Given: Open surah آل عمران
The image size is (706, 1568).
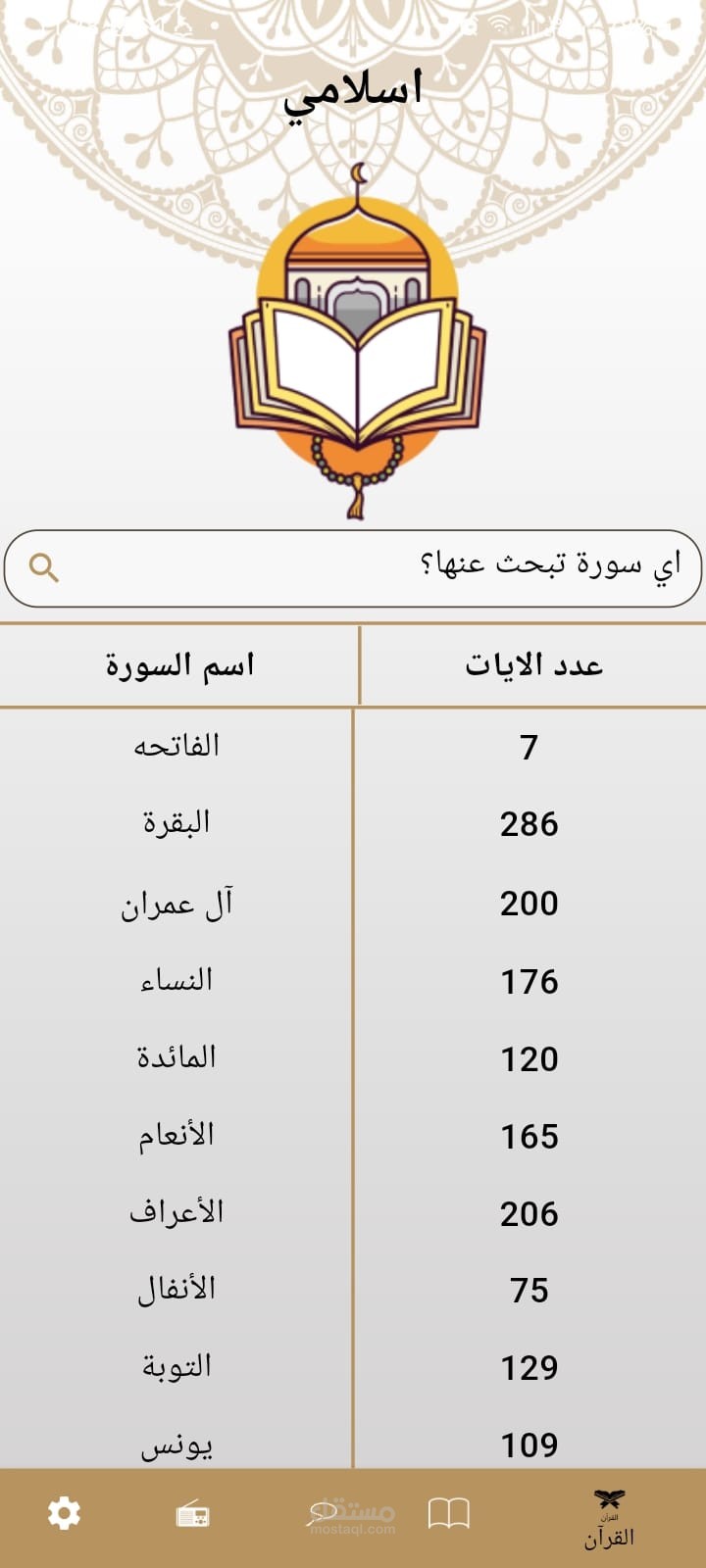Looking at the screenshot, I should pyautogui.click(x=176, y=903).
